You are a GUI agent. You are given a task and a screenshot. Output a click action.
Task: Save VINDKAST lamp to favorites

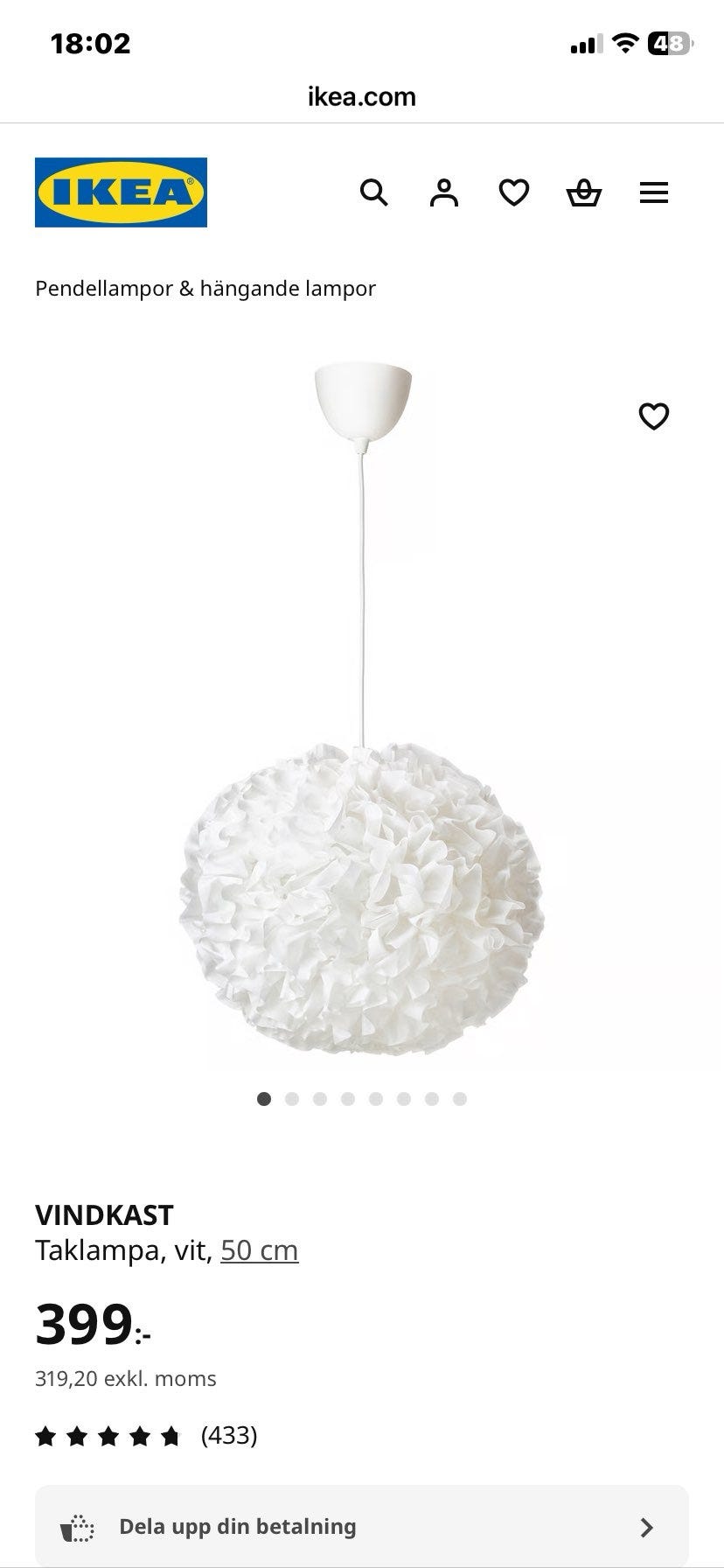coord(654,416)
